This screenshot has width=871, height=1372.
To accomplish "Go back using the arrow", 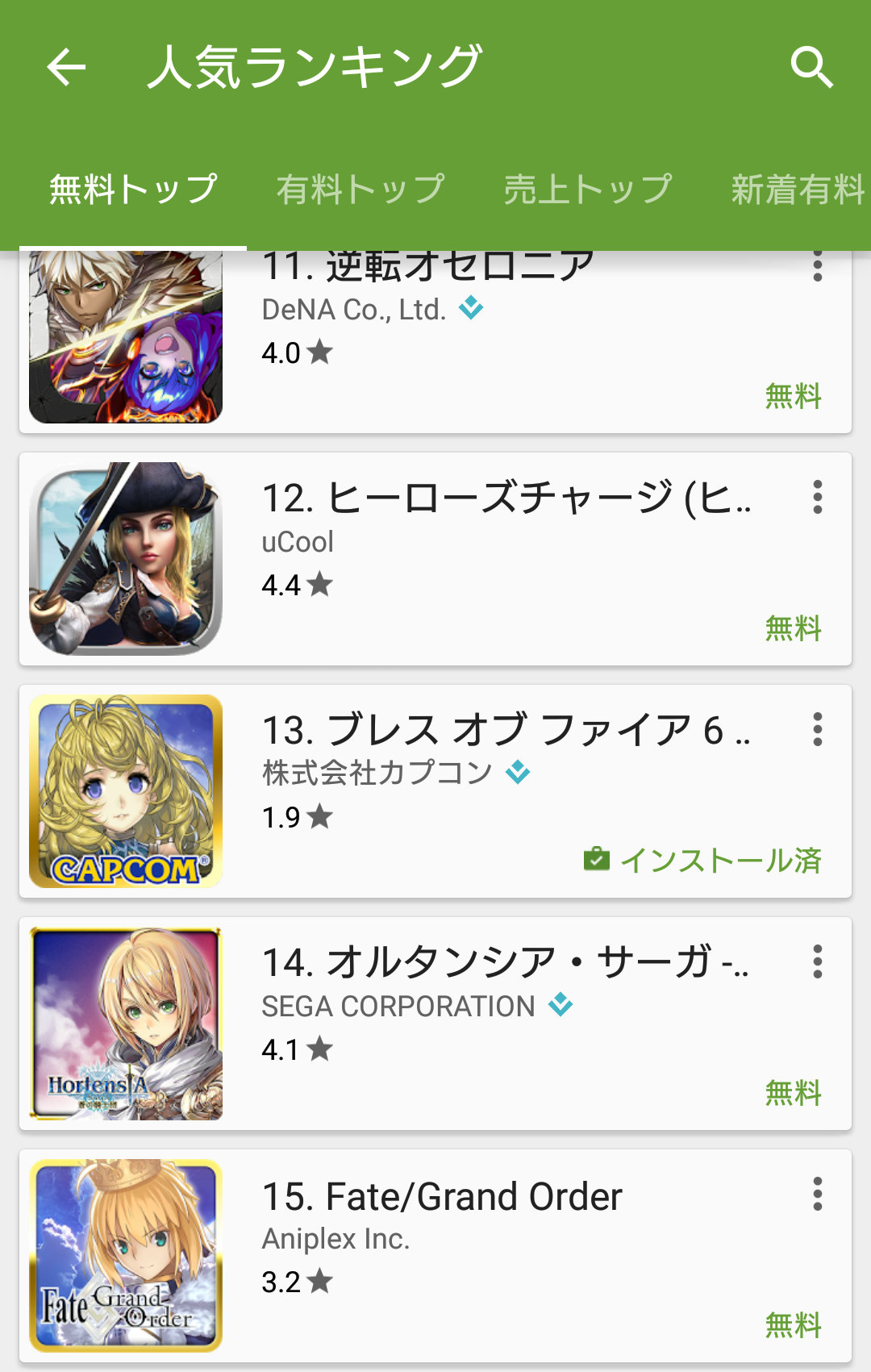I will click(66, 66).
